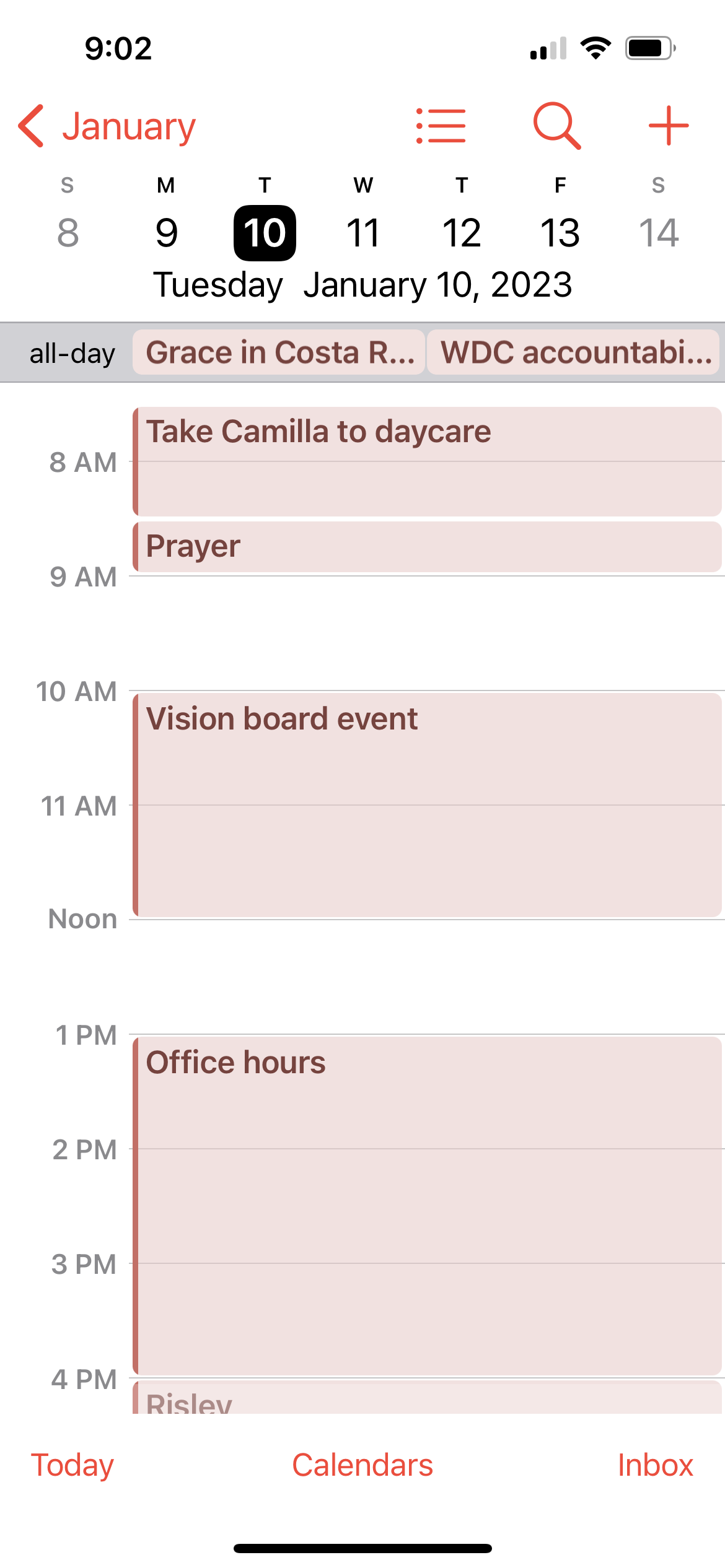Screen dimensions: 725x1568
Task: Select Sunday the 8th
Action: (x=68, y=233)
